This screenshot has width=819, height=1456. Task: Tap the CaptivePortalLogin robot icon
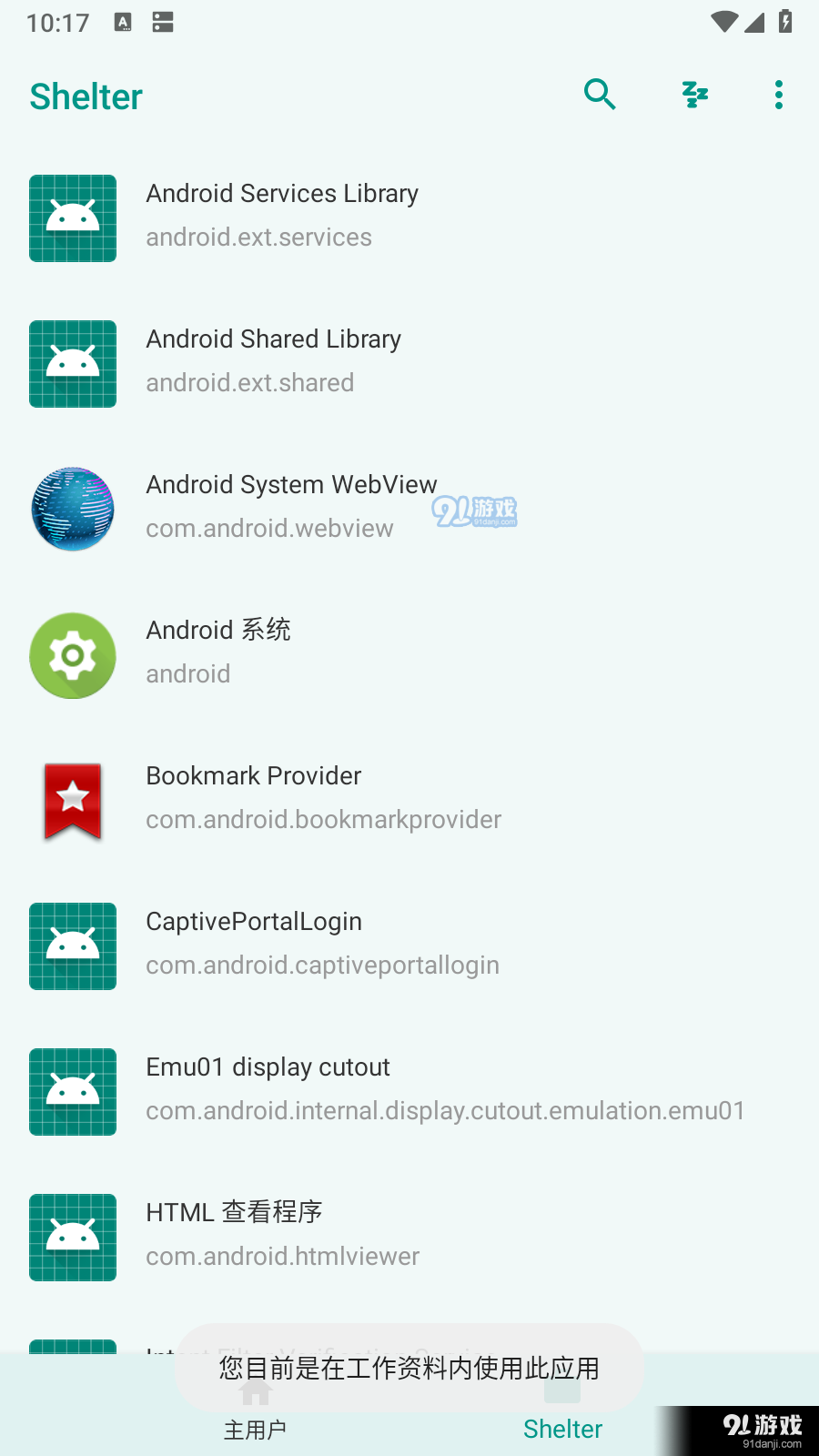click(x=73, y=946)
